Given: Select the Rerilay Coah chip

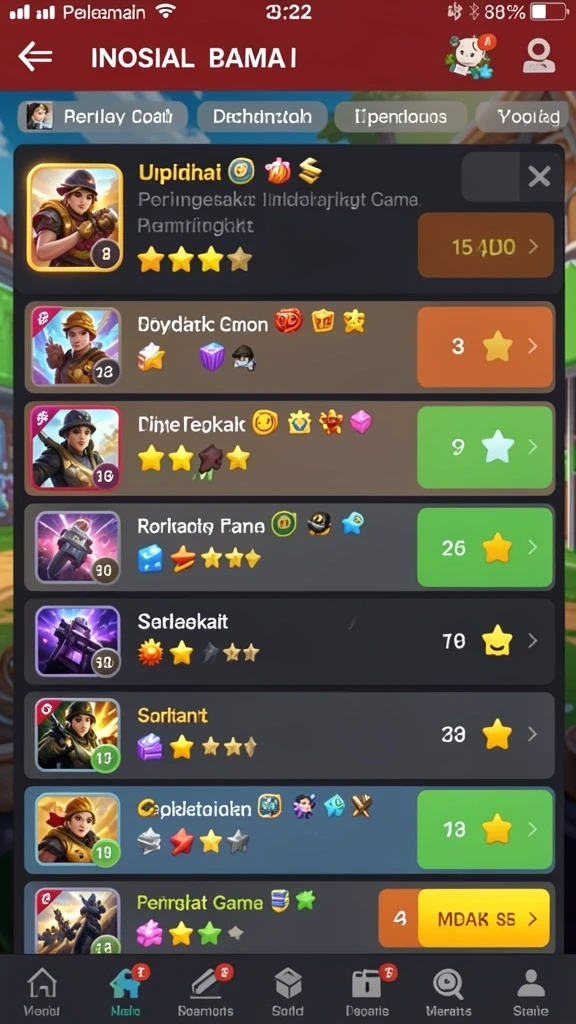Looking at the screenshot, I should [103, 117].
